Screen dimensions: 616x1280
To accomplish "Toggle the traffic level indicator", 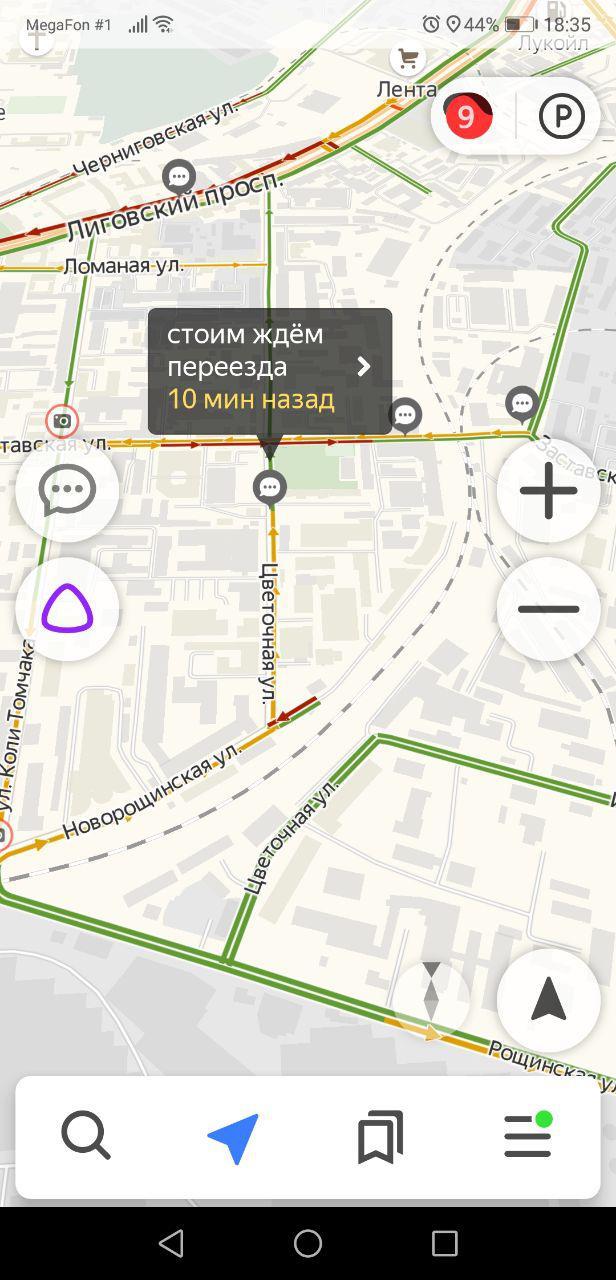I will click(x=467, y=117).
